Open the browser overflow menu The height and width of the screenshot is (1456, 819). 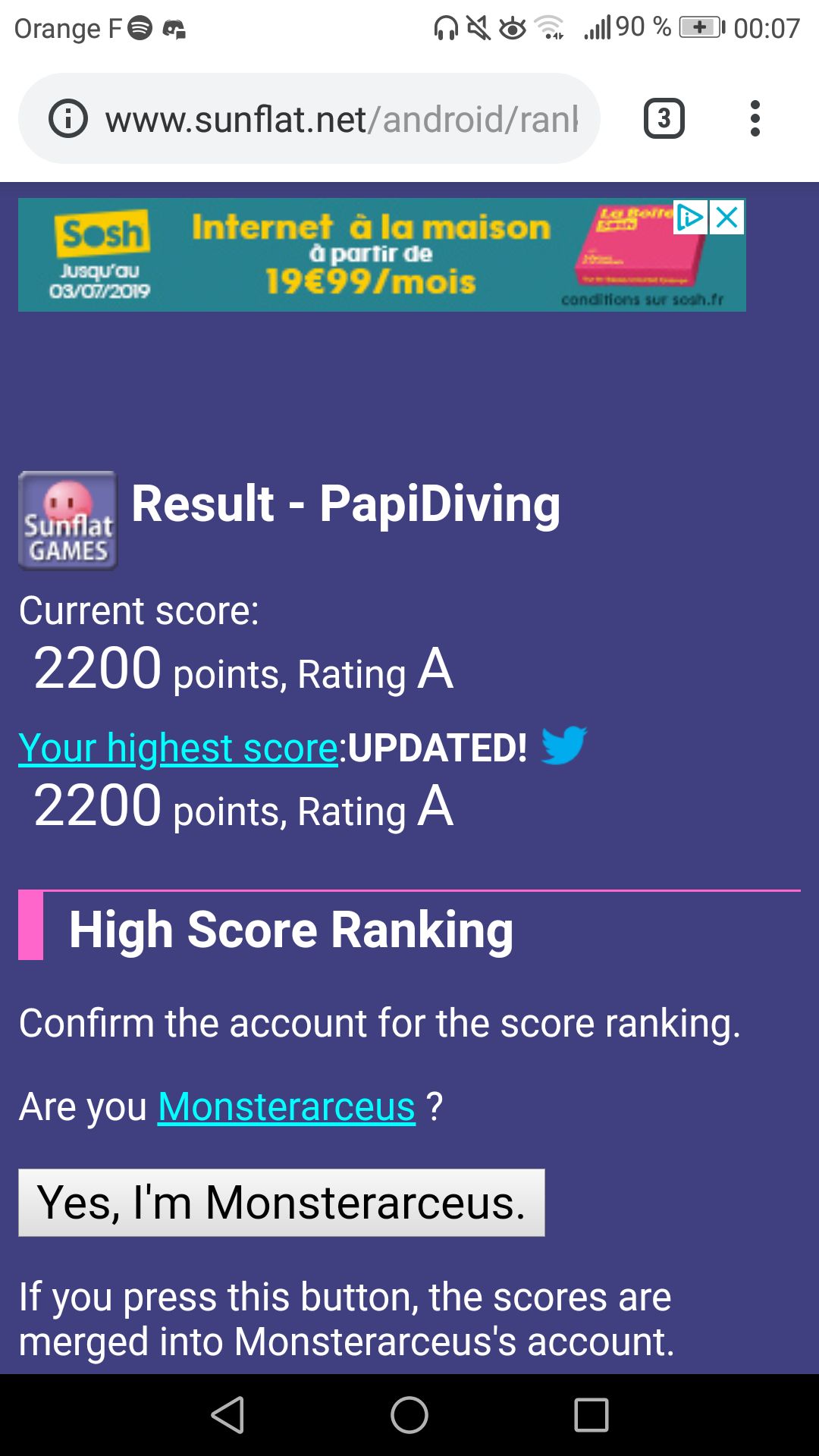coord(755,119)
